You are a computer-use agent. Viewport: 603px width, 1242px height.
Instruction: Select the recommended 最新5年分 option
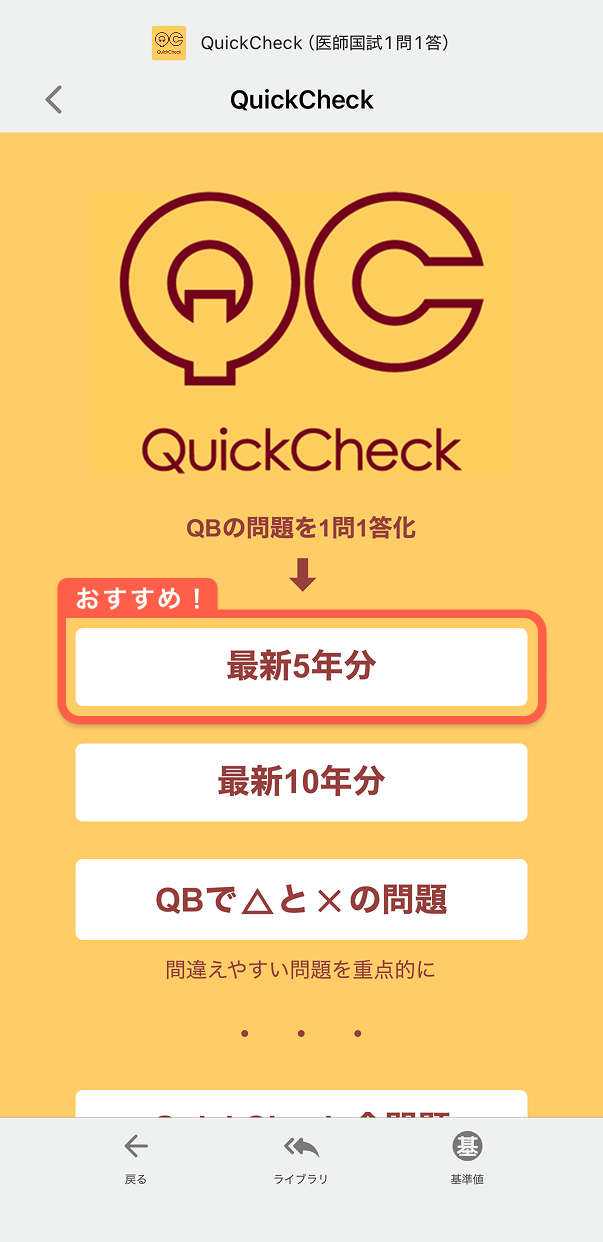301,667
